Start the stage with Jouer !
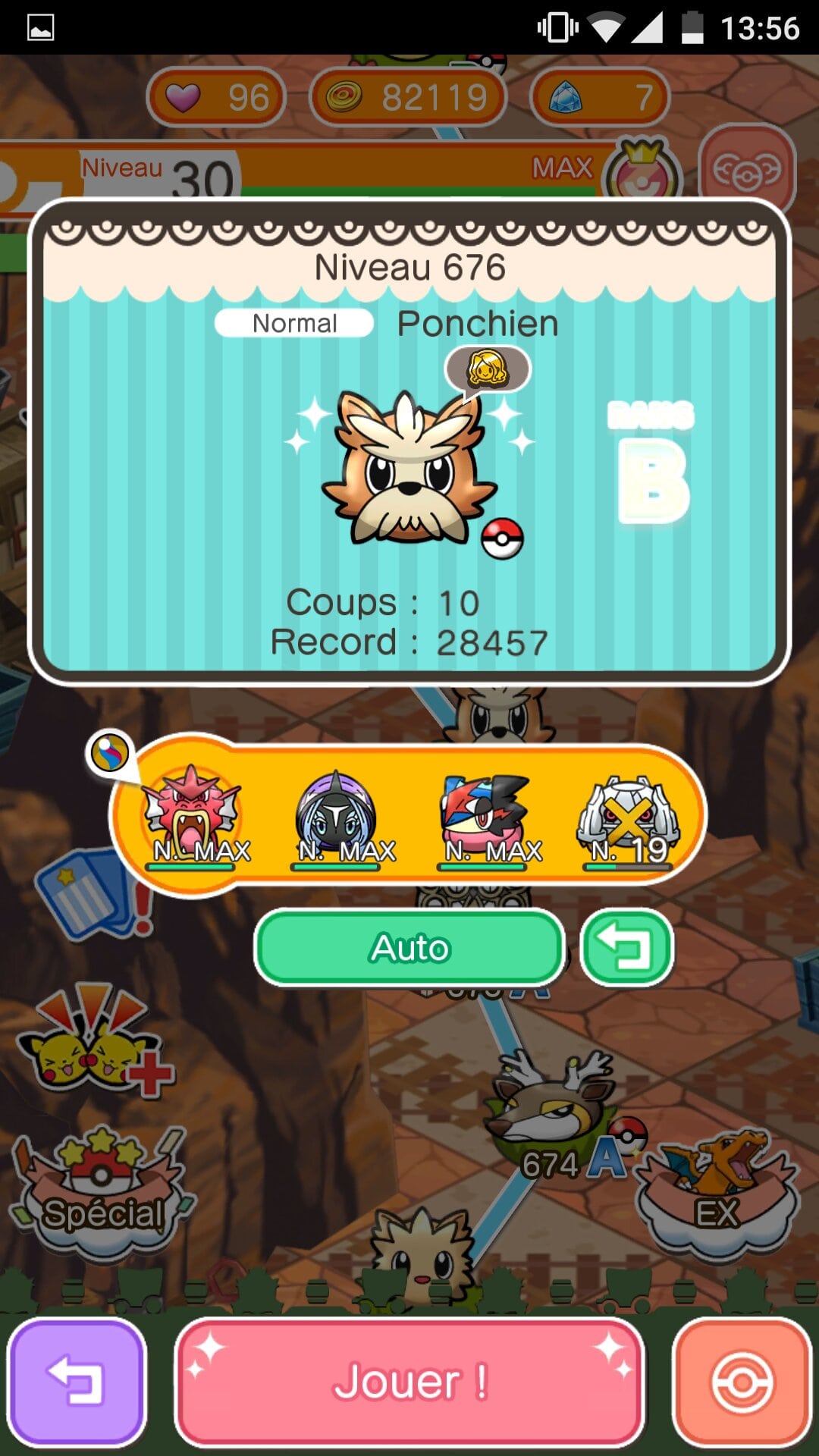819x1456 pixels. tap(409, 1382)
